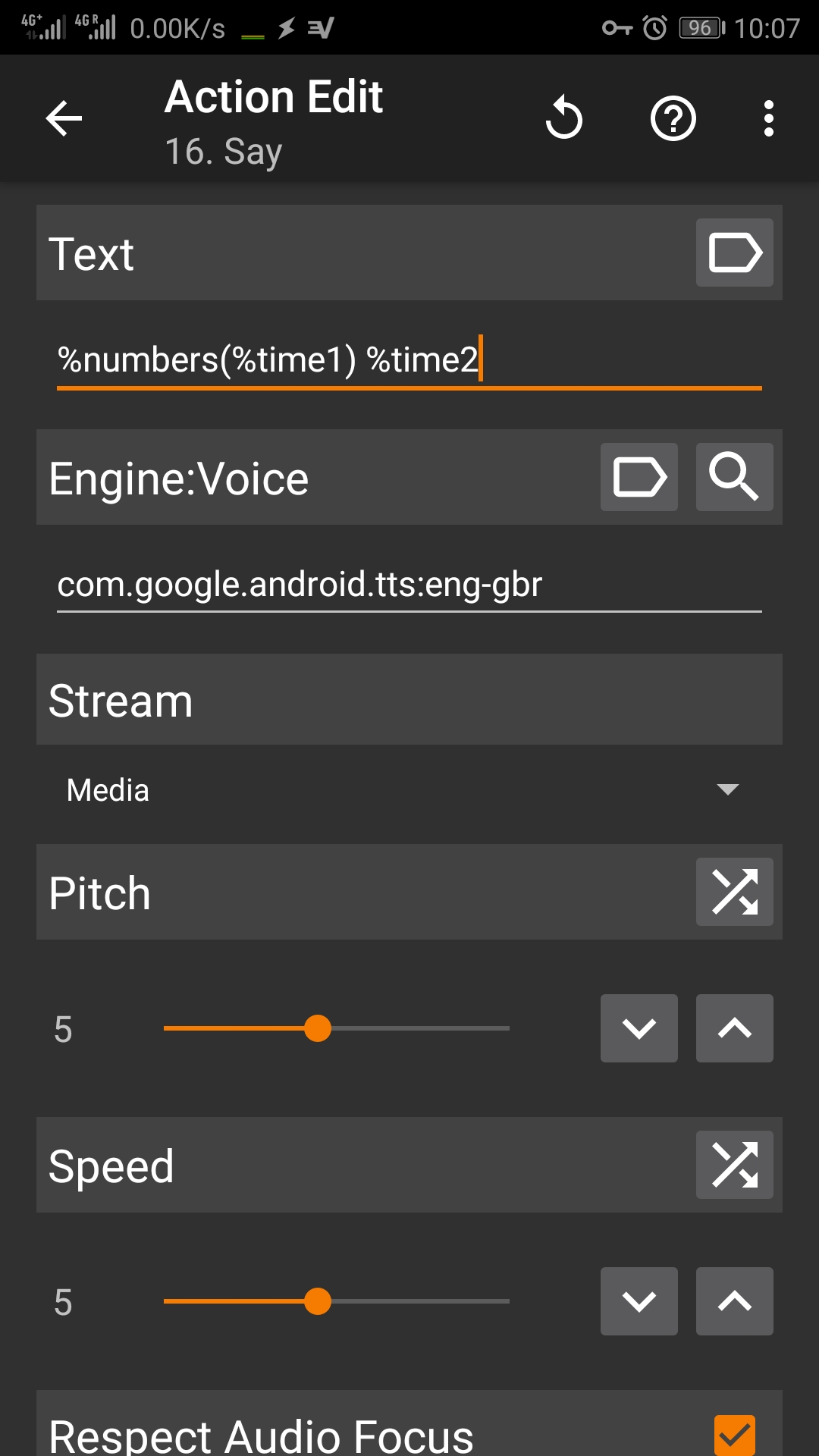Screen dimensions: 819x1456
Task: Open the help question mark
Action: pyautogui.click(x=673, y=118)
